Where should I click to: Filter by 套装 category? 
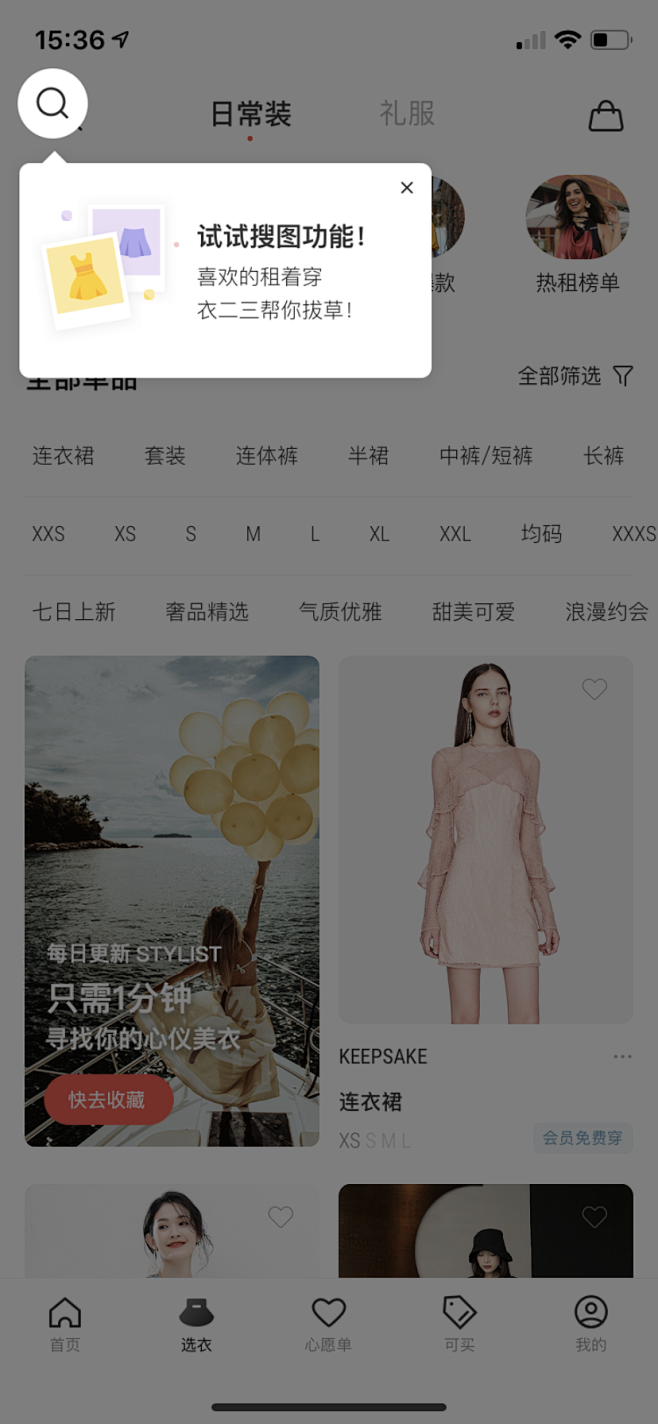(x=165, y=457)
